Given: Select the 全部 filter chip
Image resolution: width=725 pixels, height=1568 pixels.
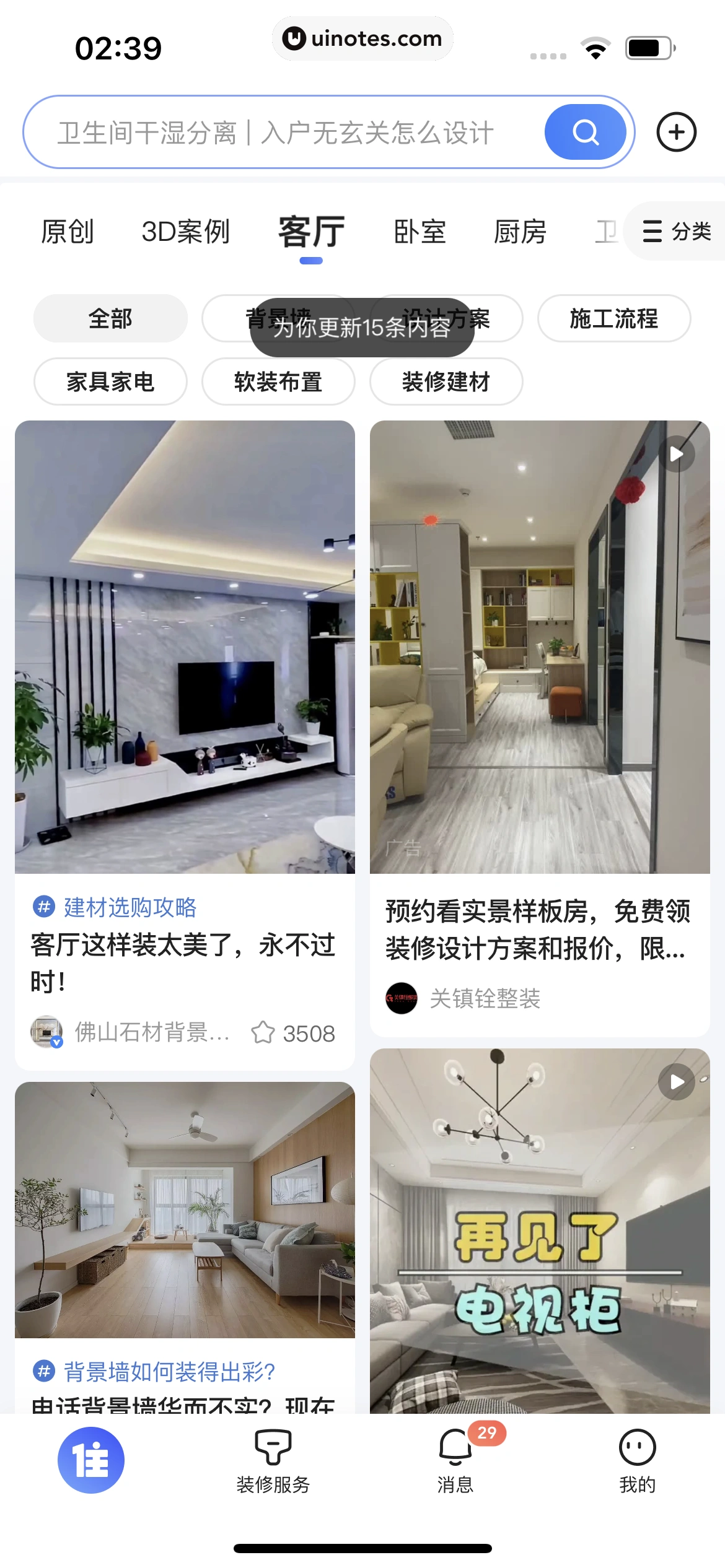Looking at the screenshot, I should (x=110, y=318).
